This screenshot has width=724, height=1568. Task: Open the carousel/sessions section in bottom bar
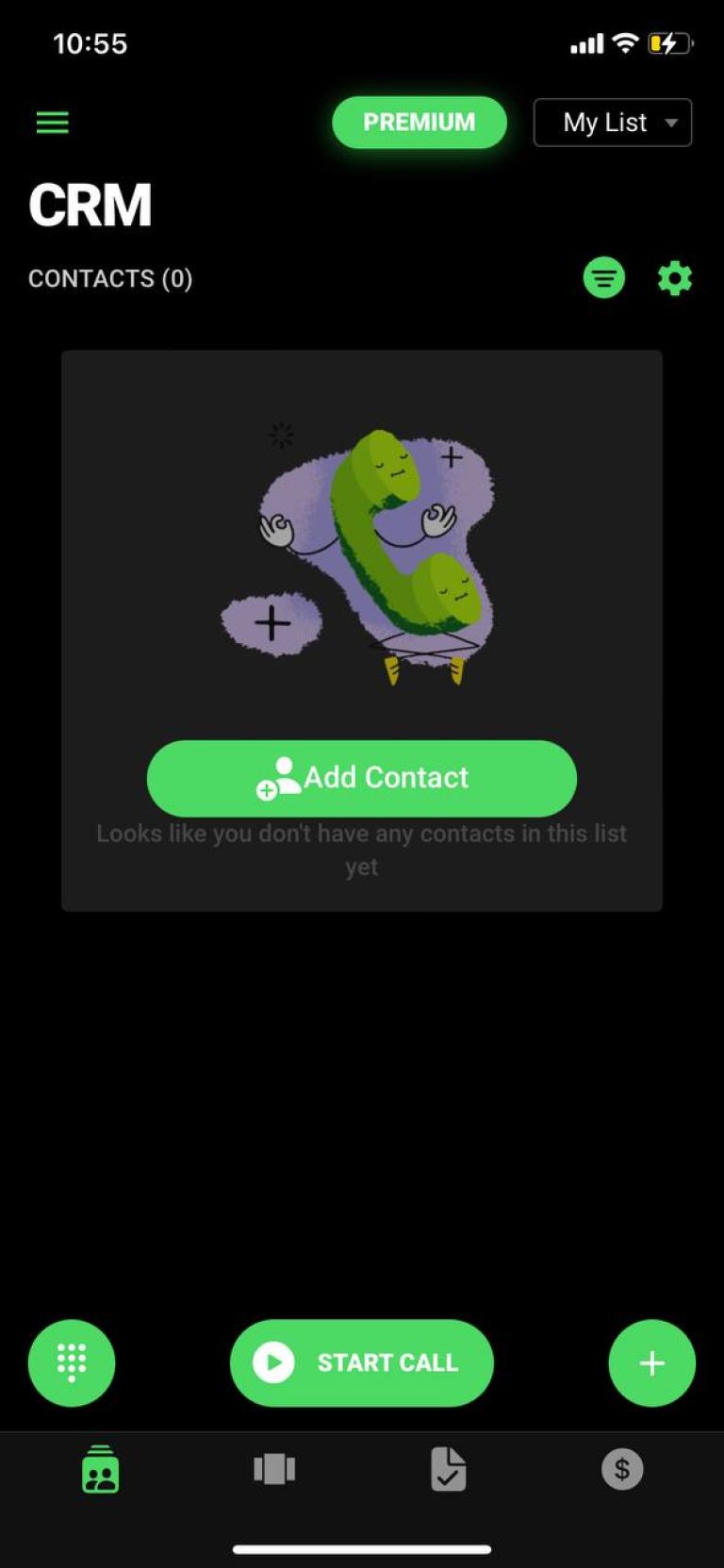point(274,1471)
